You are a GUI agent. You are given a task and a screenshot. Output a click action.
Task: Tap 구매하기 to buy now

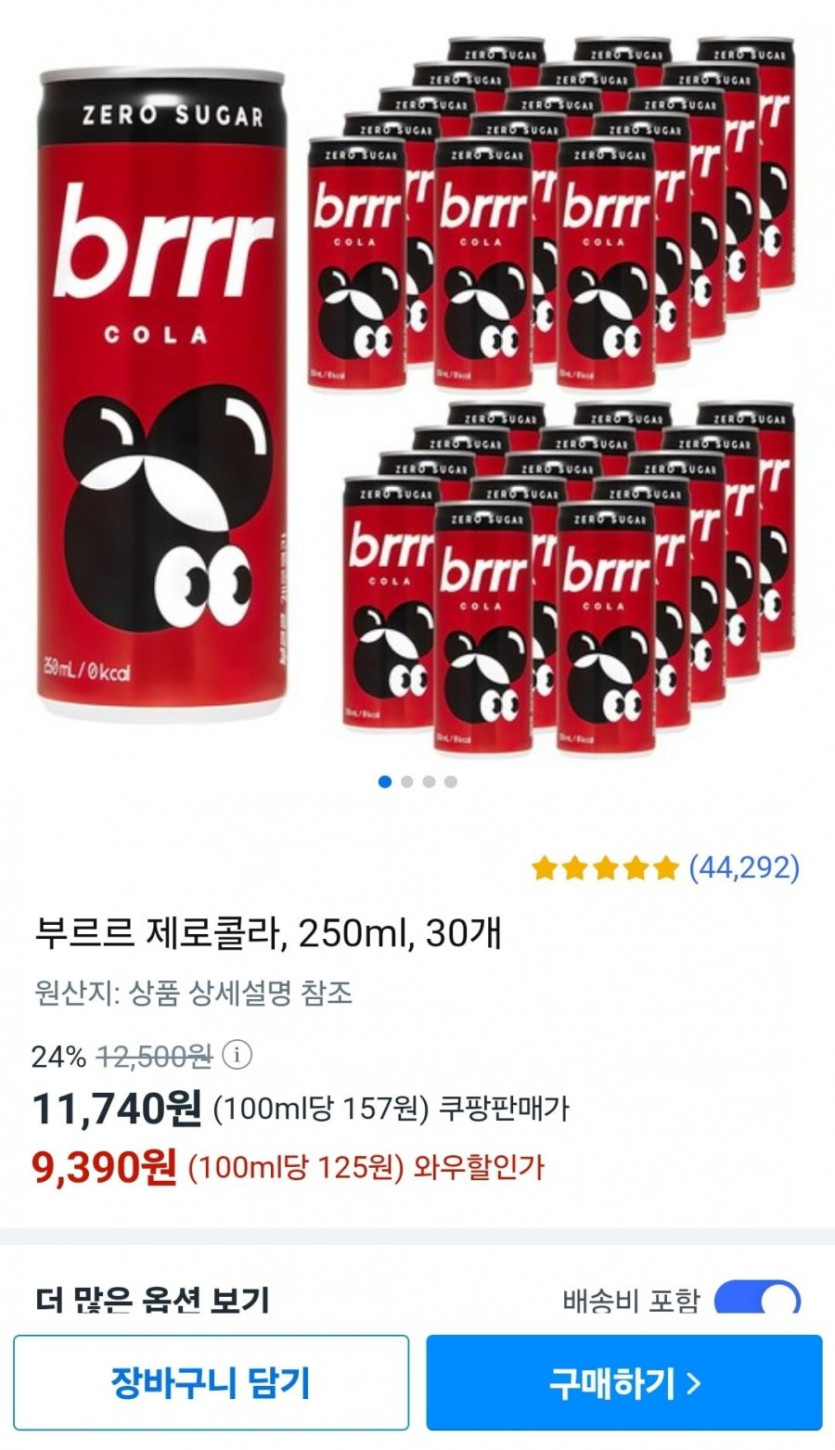(624, 1383)
